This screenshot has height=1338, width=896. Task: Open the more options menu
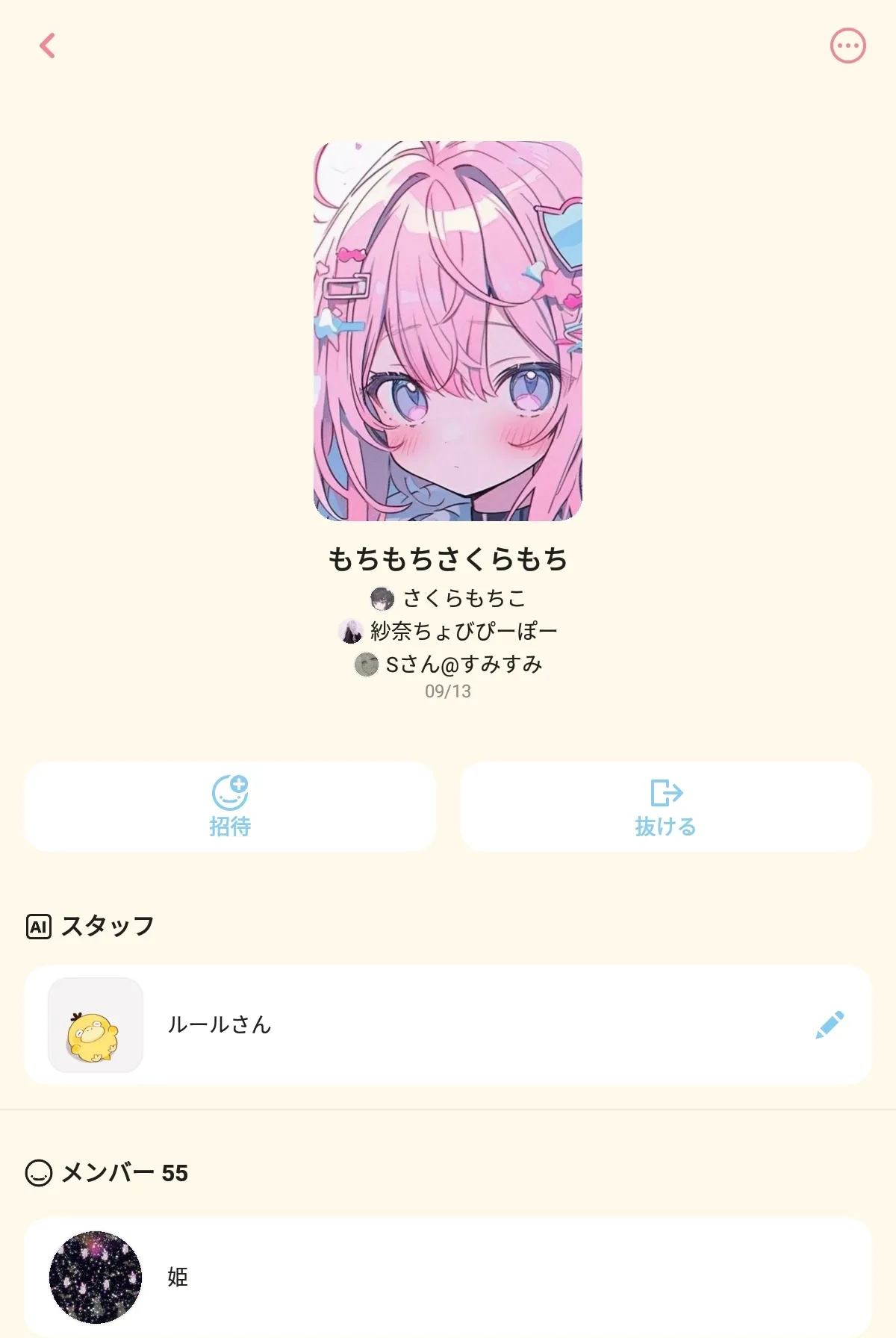(x=847, y=46)
